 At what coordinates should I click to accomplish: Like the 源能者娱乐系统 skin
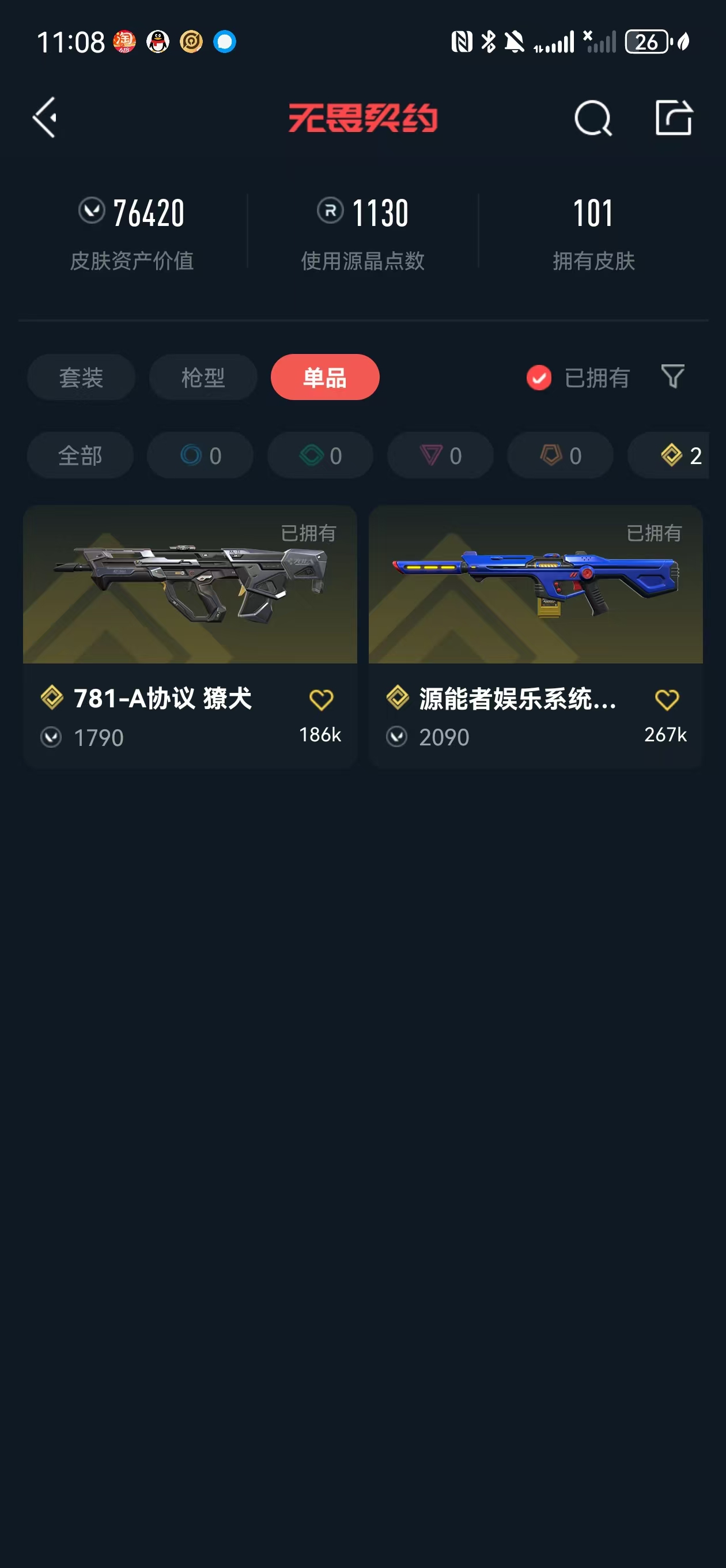[x=666, y=700]
